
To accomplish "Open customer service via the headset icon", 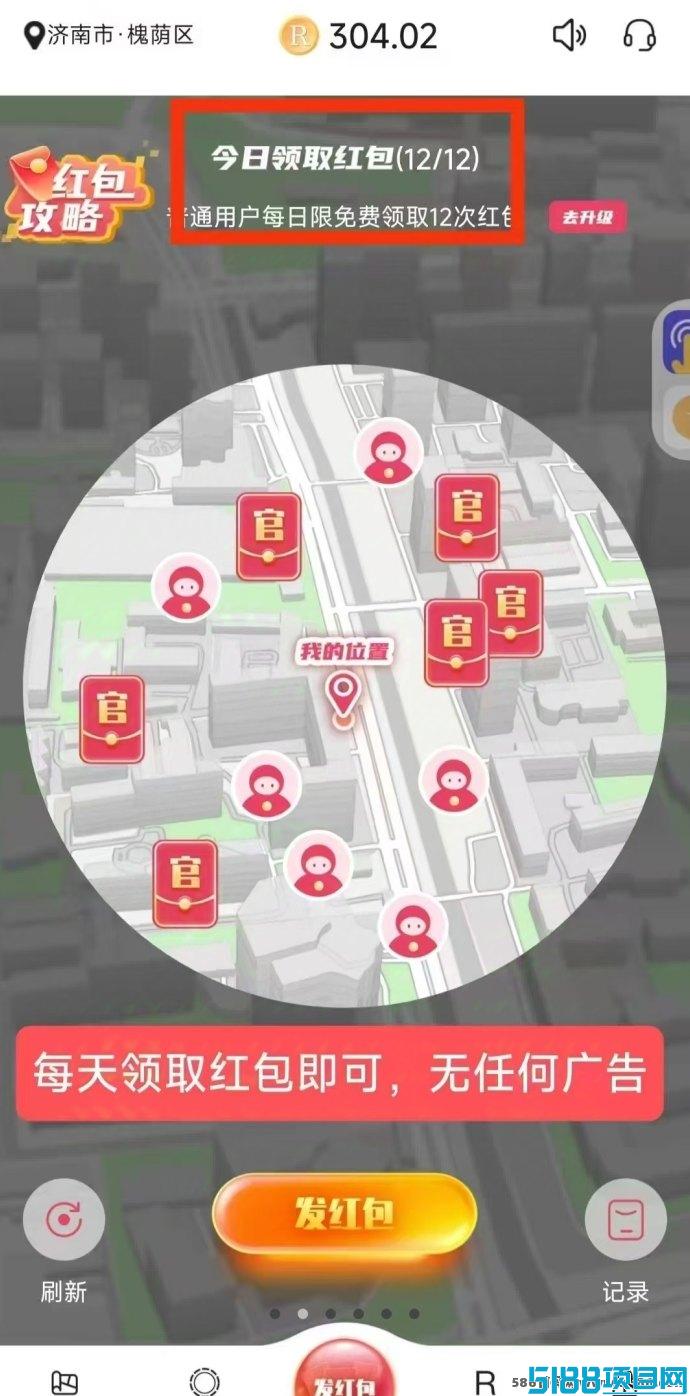I will pyautogui.click(x=639, y=36).
